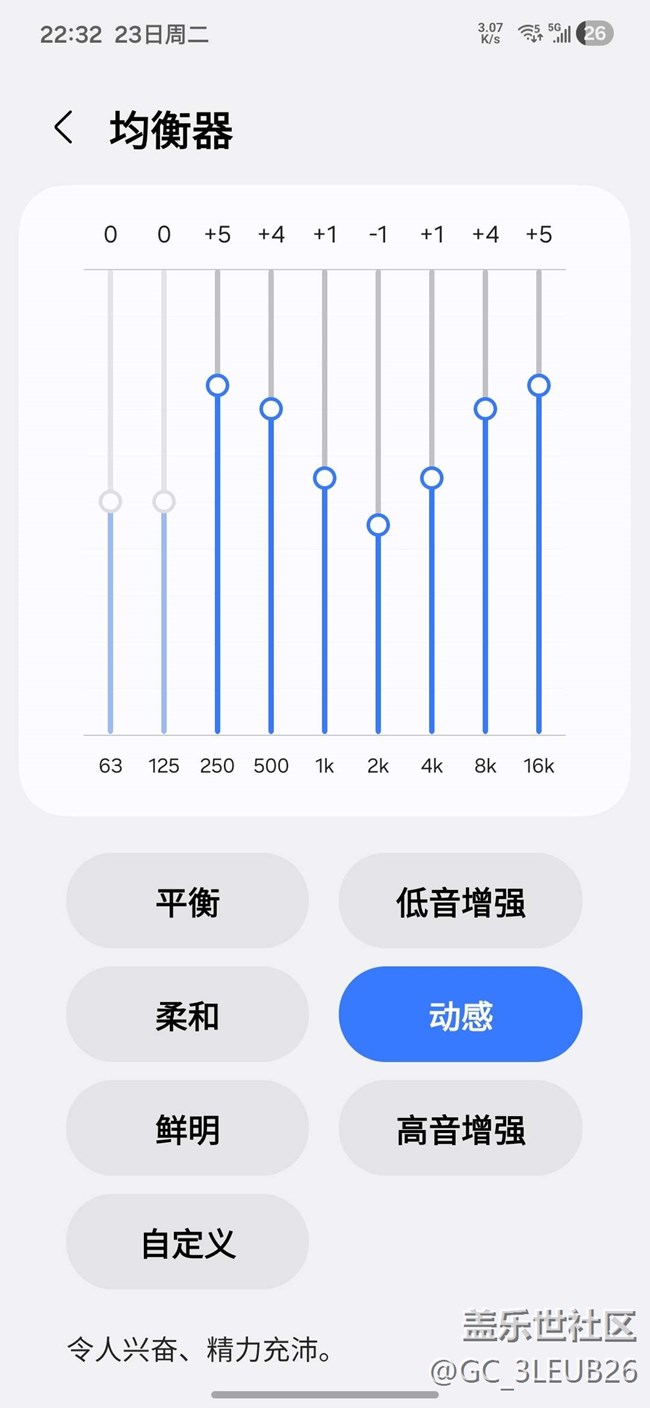Tap the 1k band slider handle
Image resolution: width=650 pixels, height=1408 pixels.
click(x=324, y=478)
